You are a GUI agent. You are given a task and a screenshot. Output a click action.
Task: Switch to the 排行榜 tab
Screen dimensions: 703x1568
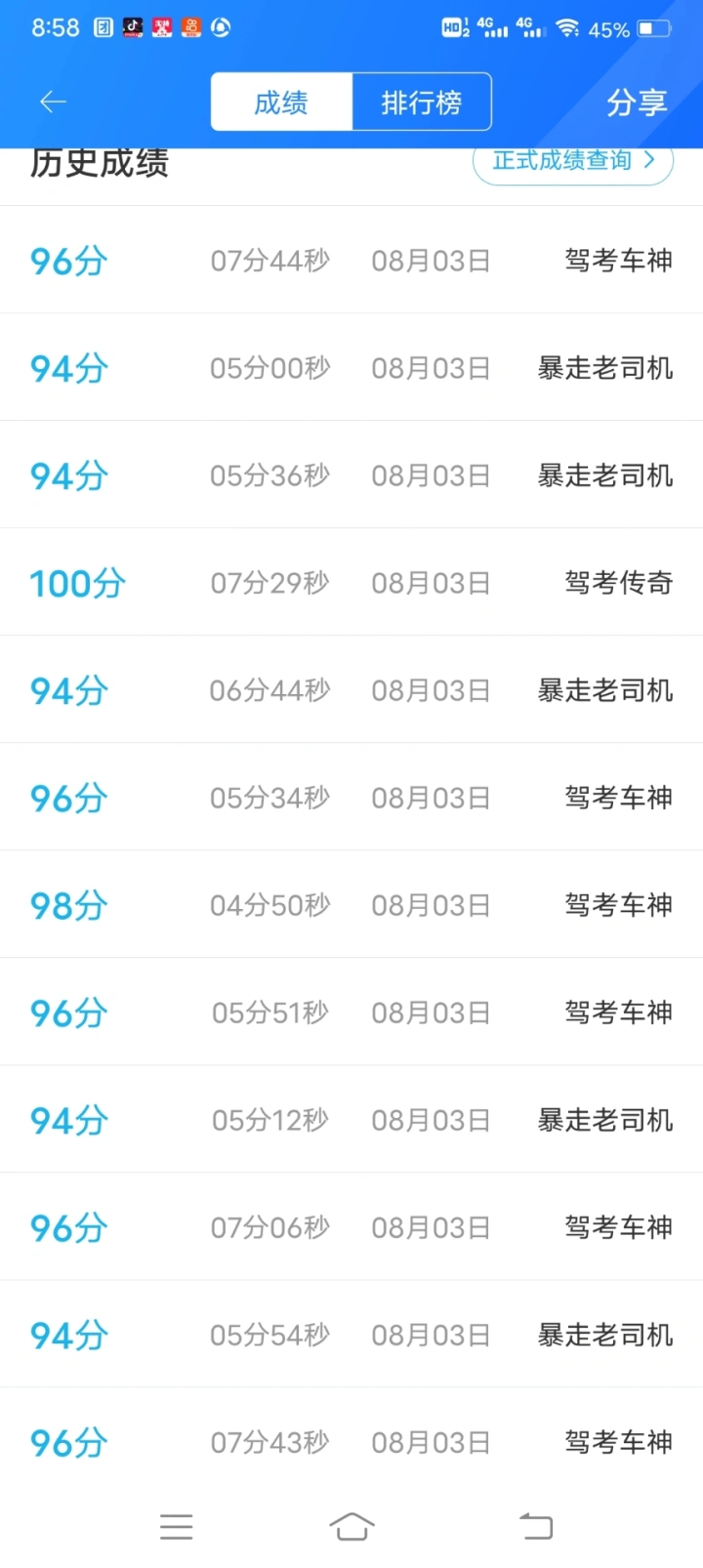[x=422, y=102]
